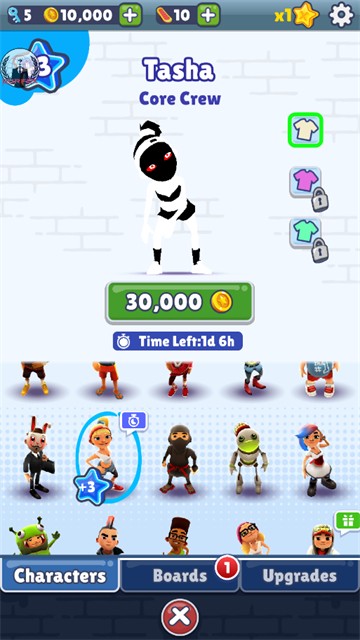Add more coins with the plus button
The image size is (360, 640).
click(x=130, y=15)
